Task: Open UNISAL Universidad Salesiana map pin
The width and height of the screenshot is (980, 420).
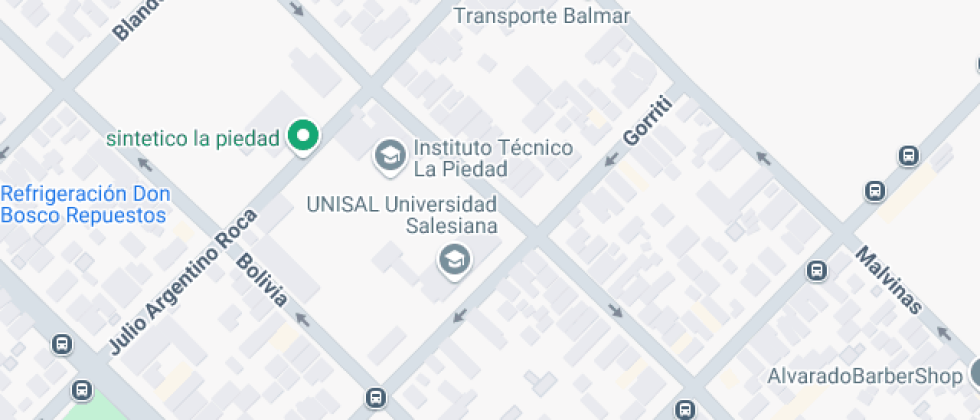Action: click(455, 261)
